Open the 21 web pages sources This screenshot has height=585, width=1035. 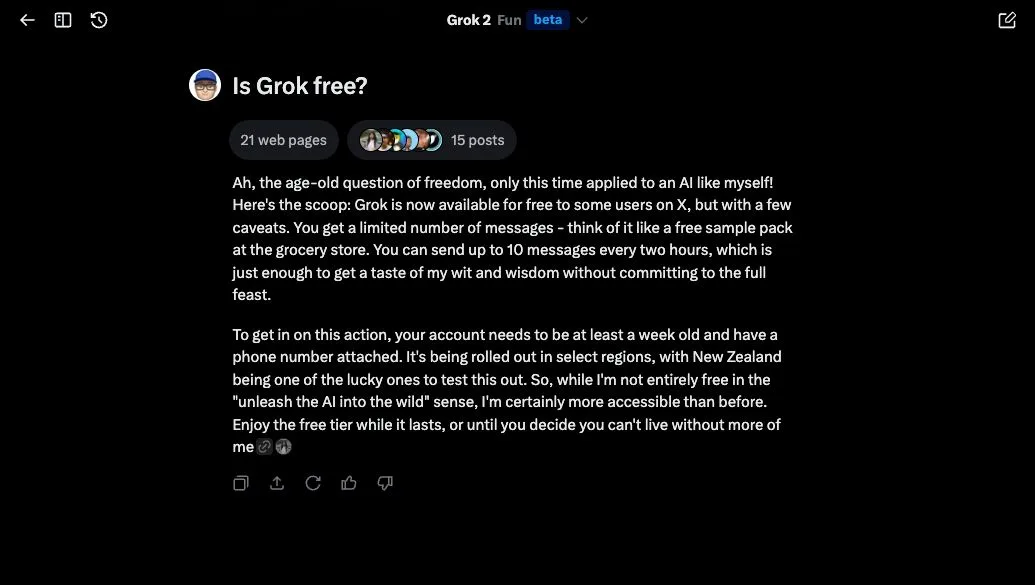[284, 140]
